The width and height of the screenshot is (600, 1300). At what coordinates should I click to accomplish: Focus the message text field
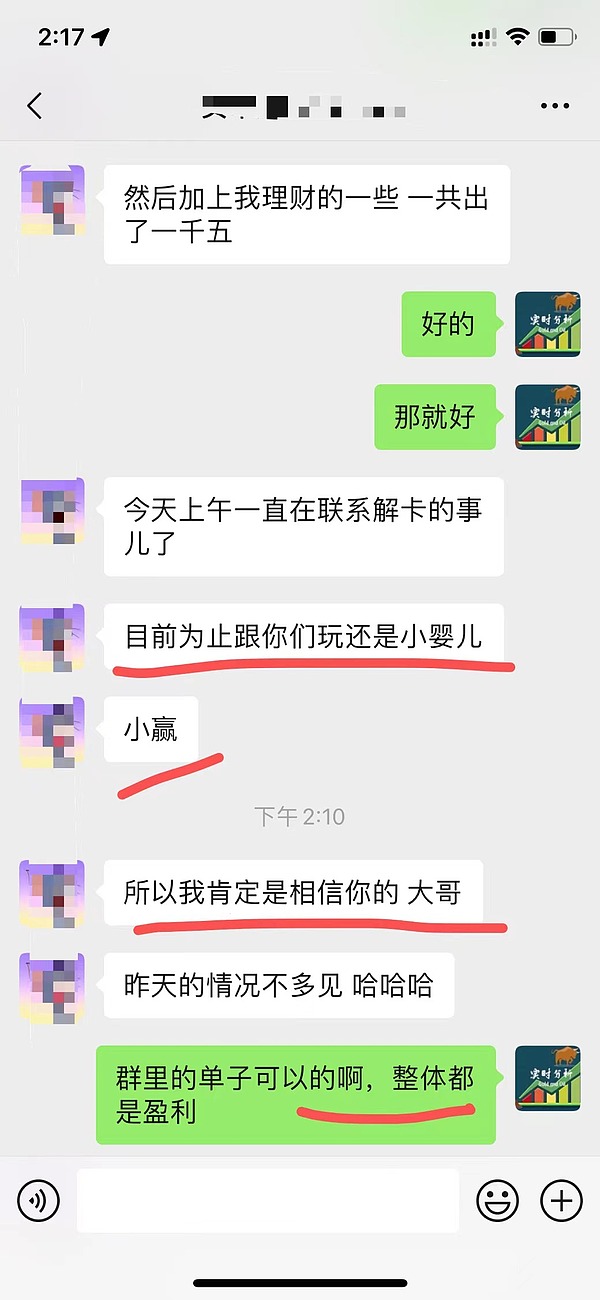(268, 1200)
